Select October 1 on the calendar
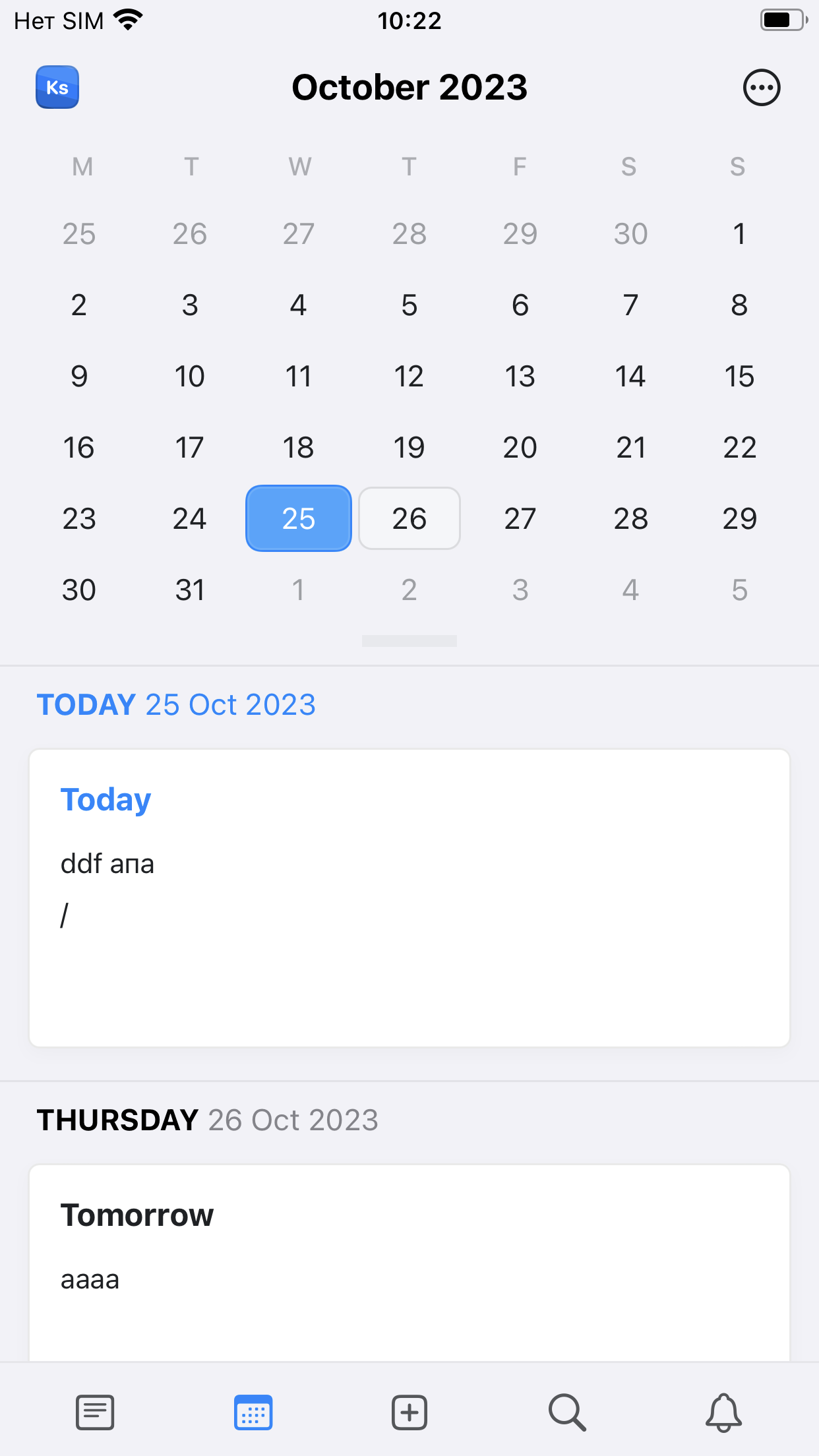The image size is (819, 1456). (x=739, y=234)
